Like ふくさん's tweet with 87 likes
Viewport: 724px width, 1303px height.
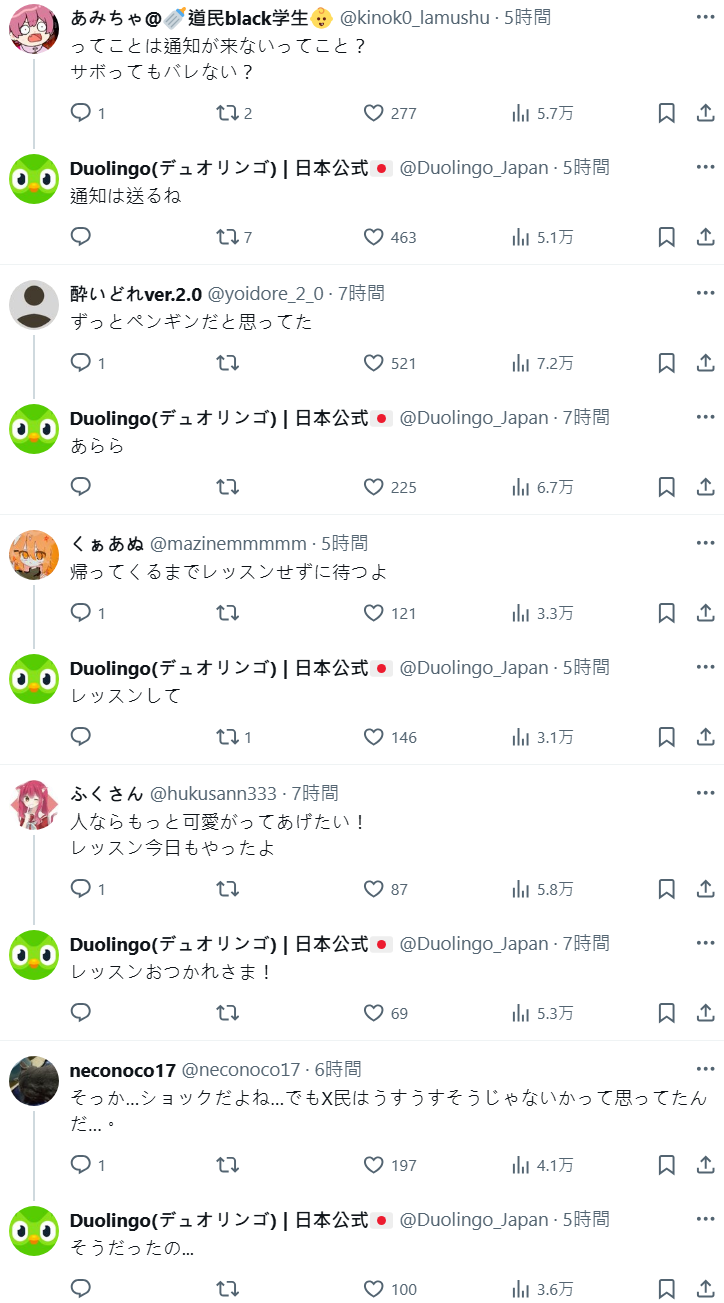click(x=374, y=889)
